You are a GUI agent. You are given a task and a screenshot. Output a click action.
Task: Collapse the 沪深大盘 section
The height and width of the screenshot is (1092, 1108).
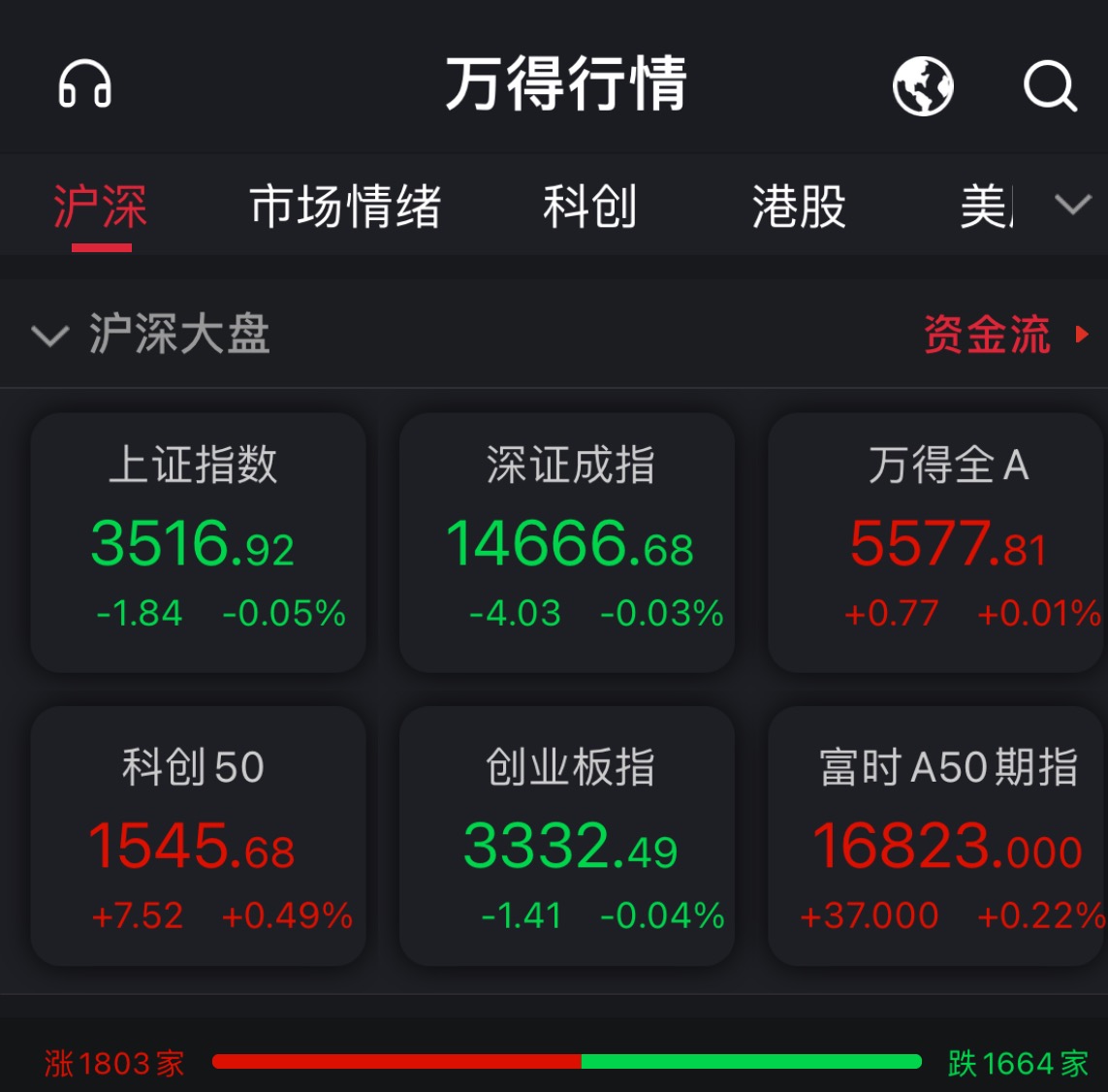[50, 336]
